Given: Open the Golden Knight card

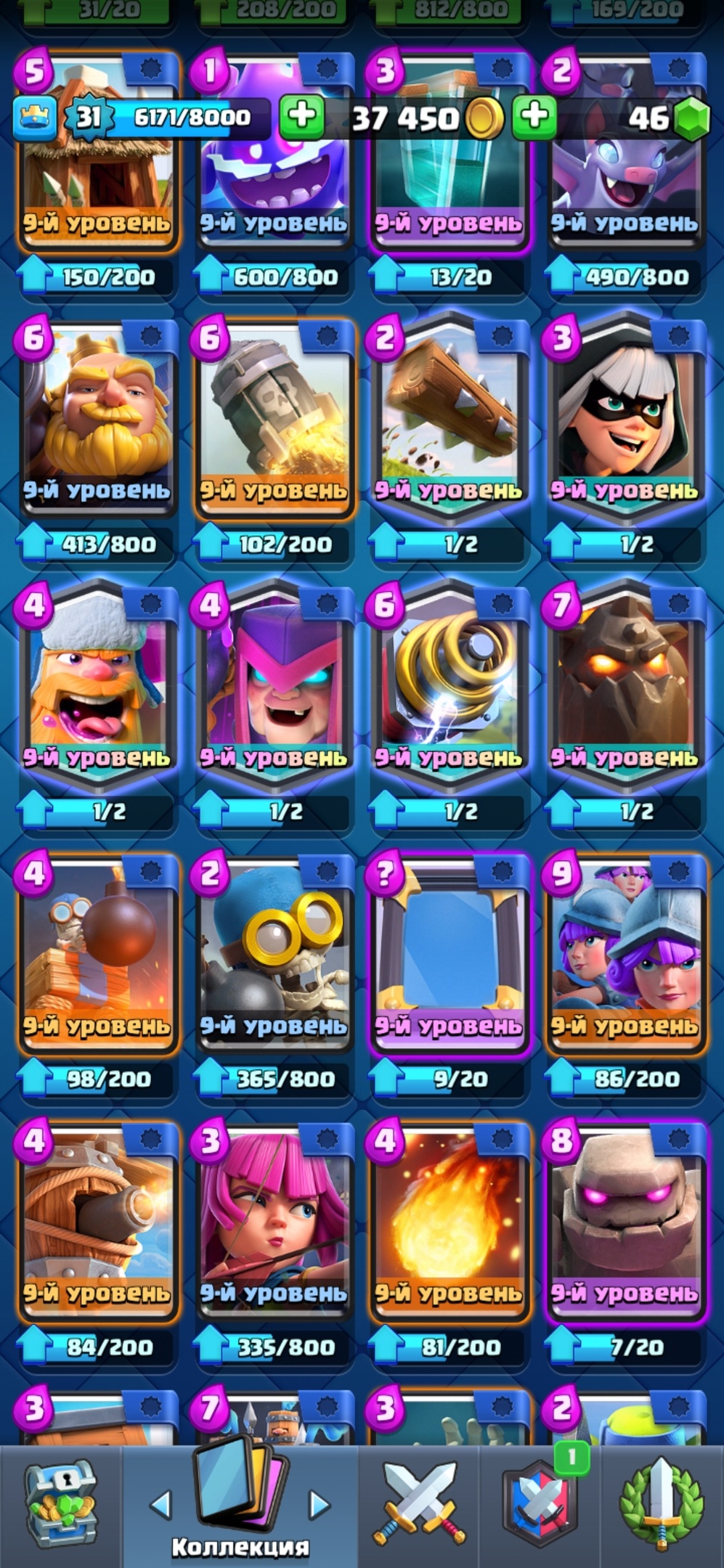Looking at the screenshot, I should click(x=98, y=417).
